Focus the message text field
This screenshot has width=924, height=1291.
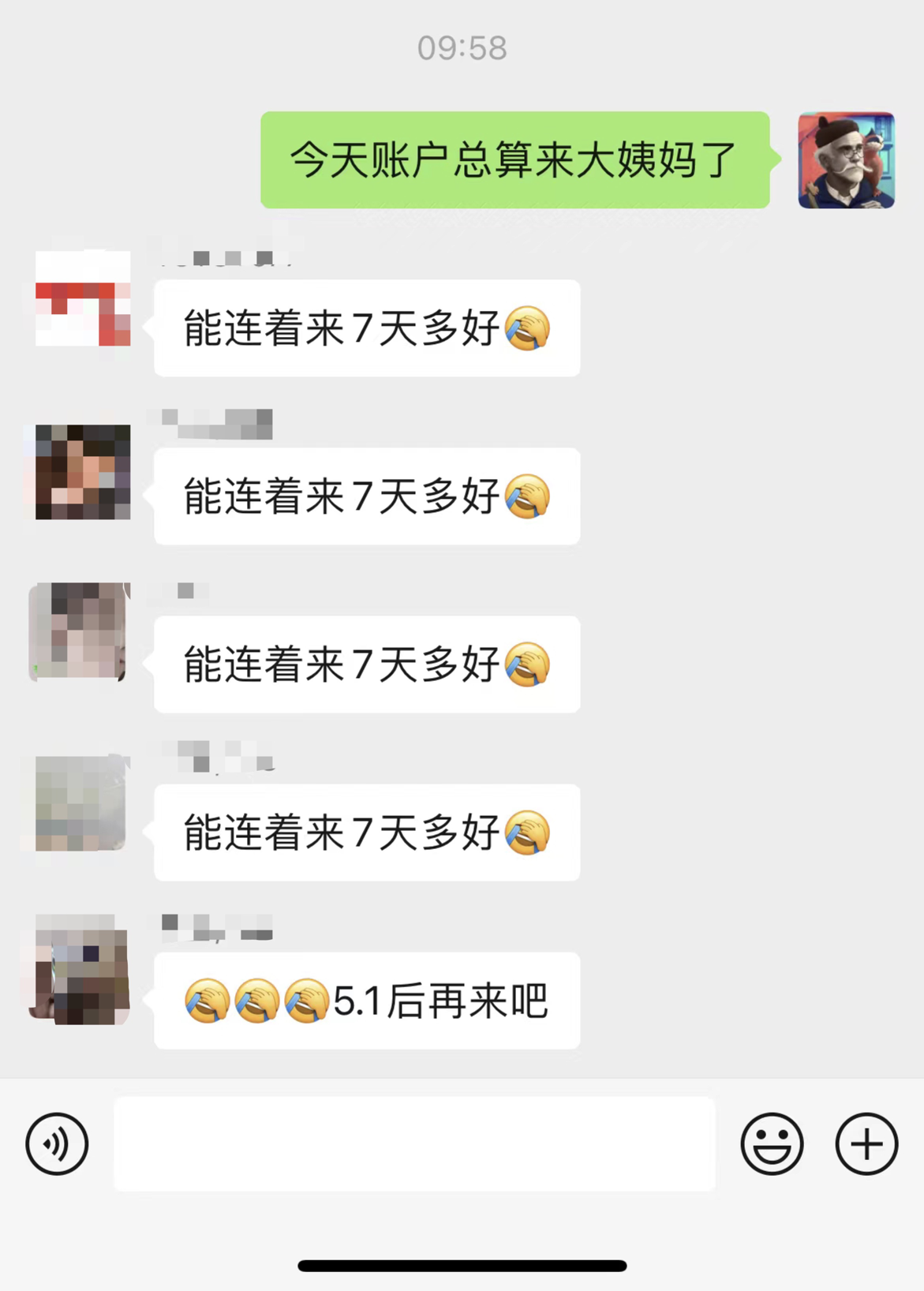[414, 1143]
